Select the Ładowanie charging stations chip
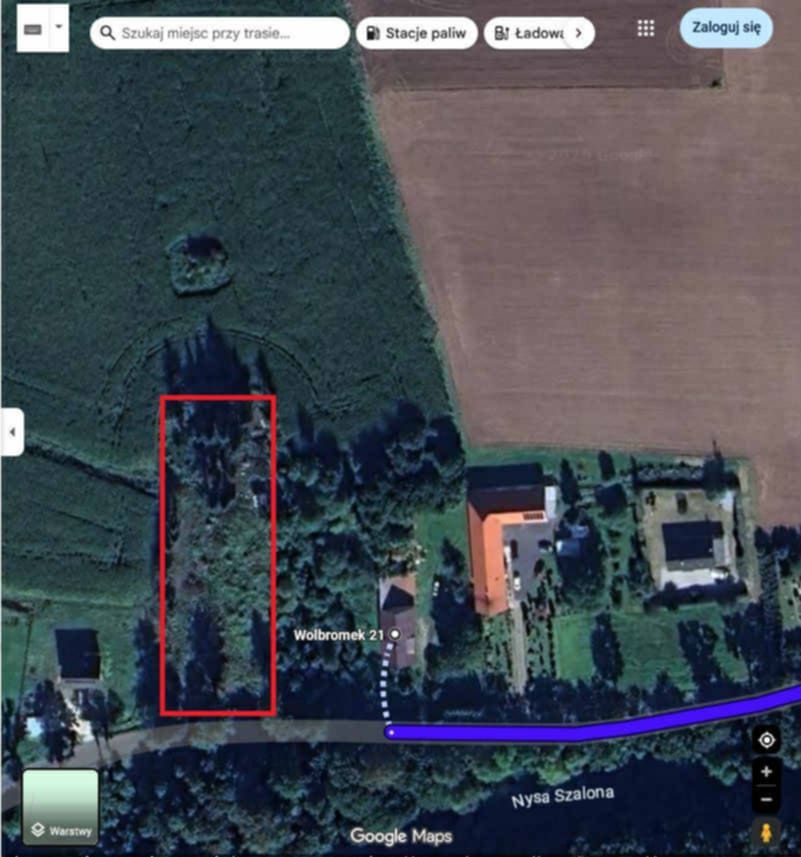The height and width of the screenshot is (857, 801). [526, 33]
